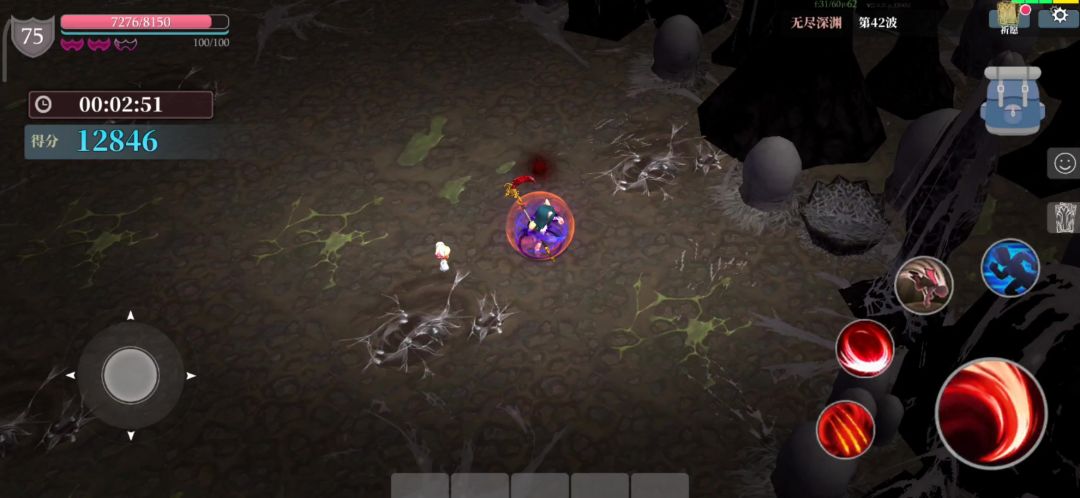Viewport: 1080px width, 498px height.
Task: Open the smiley emote panel
Action: pyautogui.click(x=1064, y=163)
